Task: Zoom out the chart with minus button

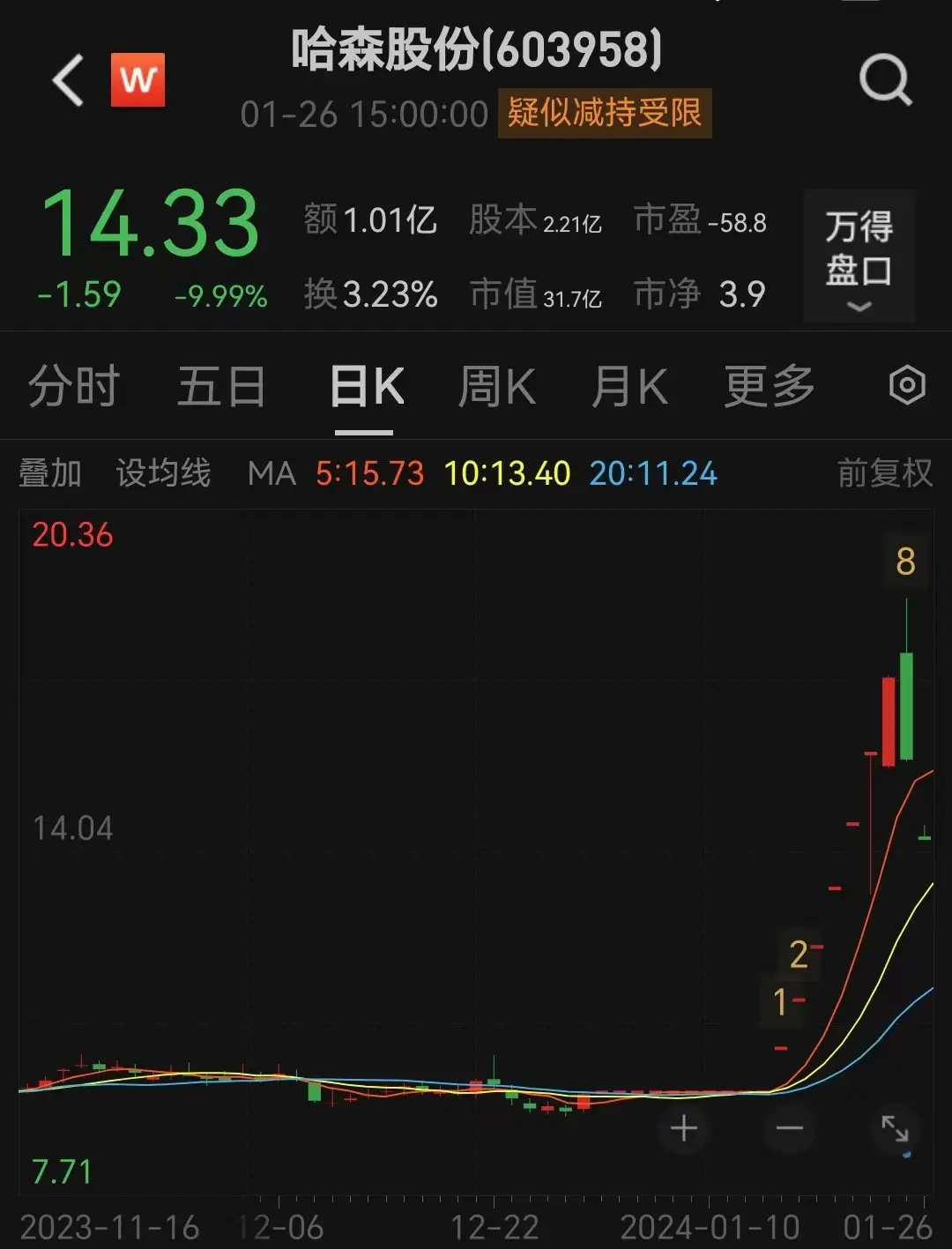Action: [789, 1128]
